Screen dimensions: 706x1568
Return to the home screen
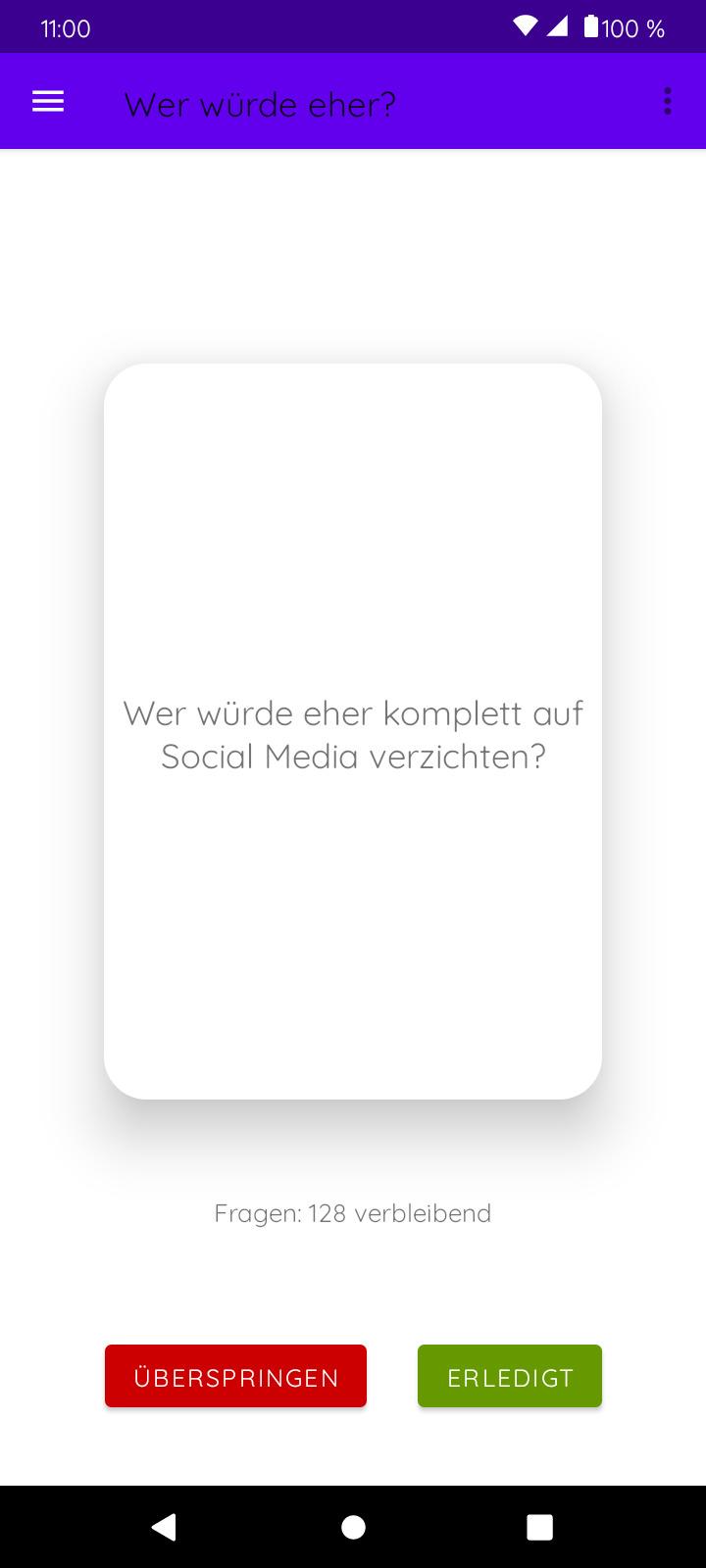[353, 1527]
